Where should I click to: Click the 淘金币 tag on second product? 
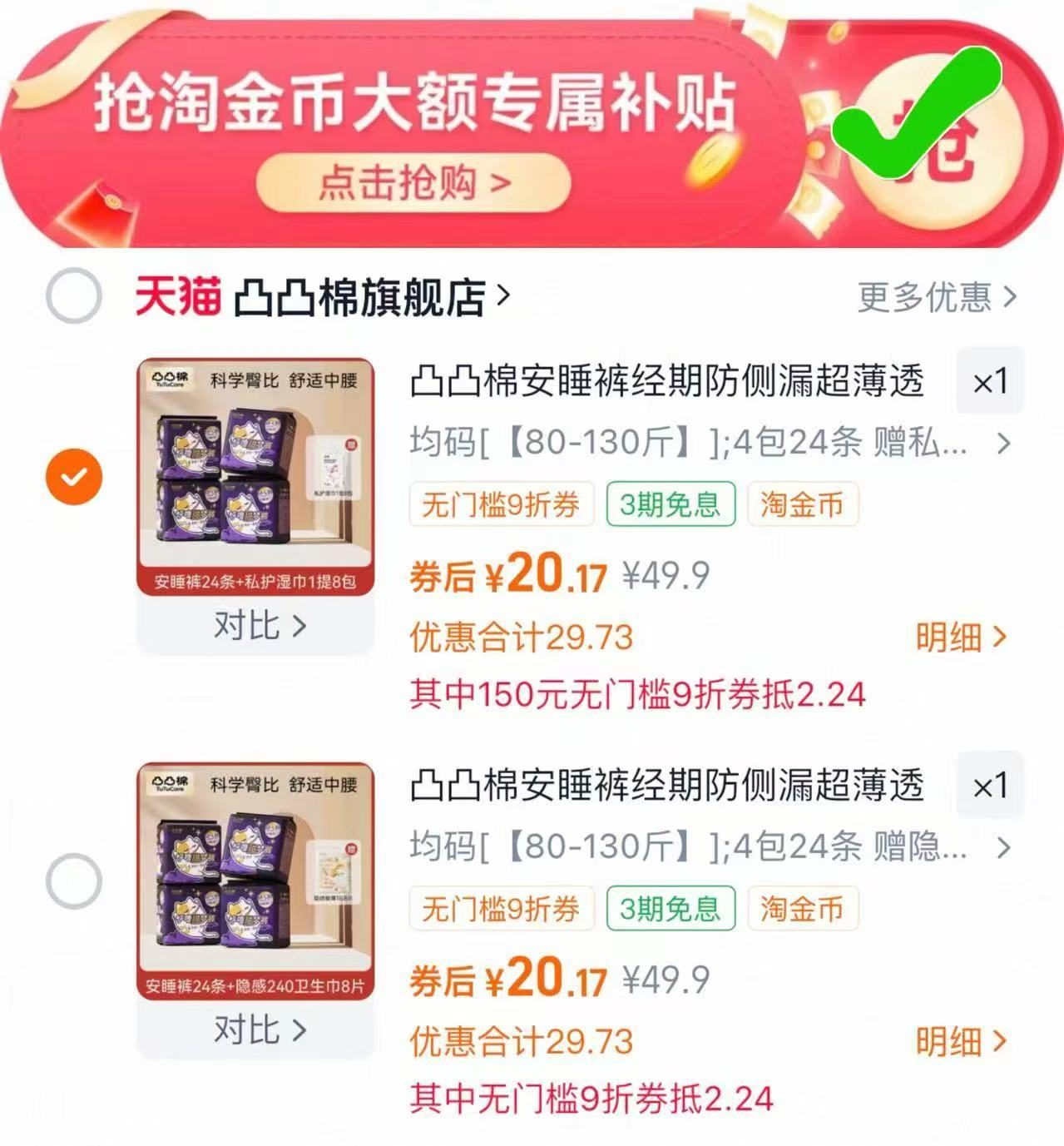pos(802,910)
